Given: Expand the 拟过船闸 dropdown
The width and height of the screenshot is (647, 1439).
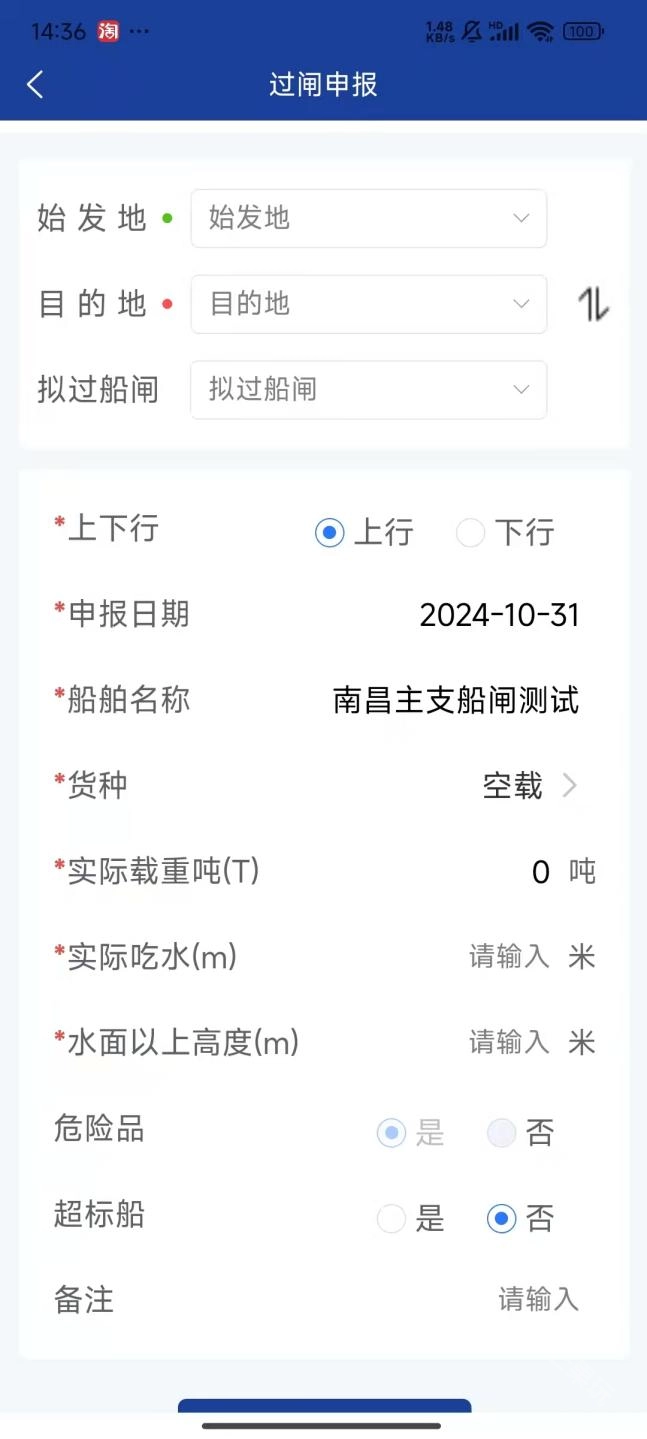Looking at the screenshot, I should click(x=368, y=390).
